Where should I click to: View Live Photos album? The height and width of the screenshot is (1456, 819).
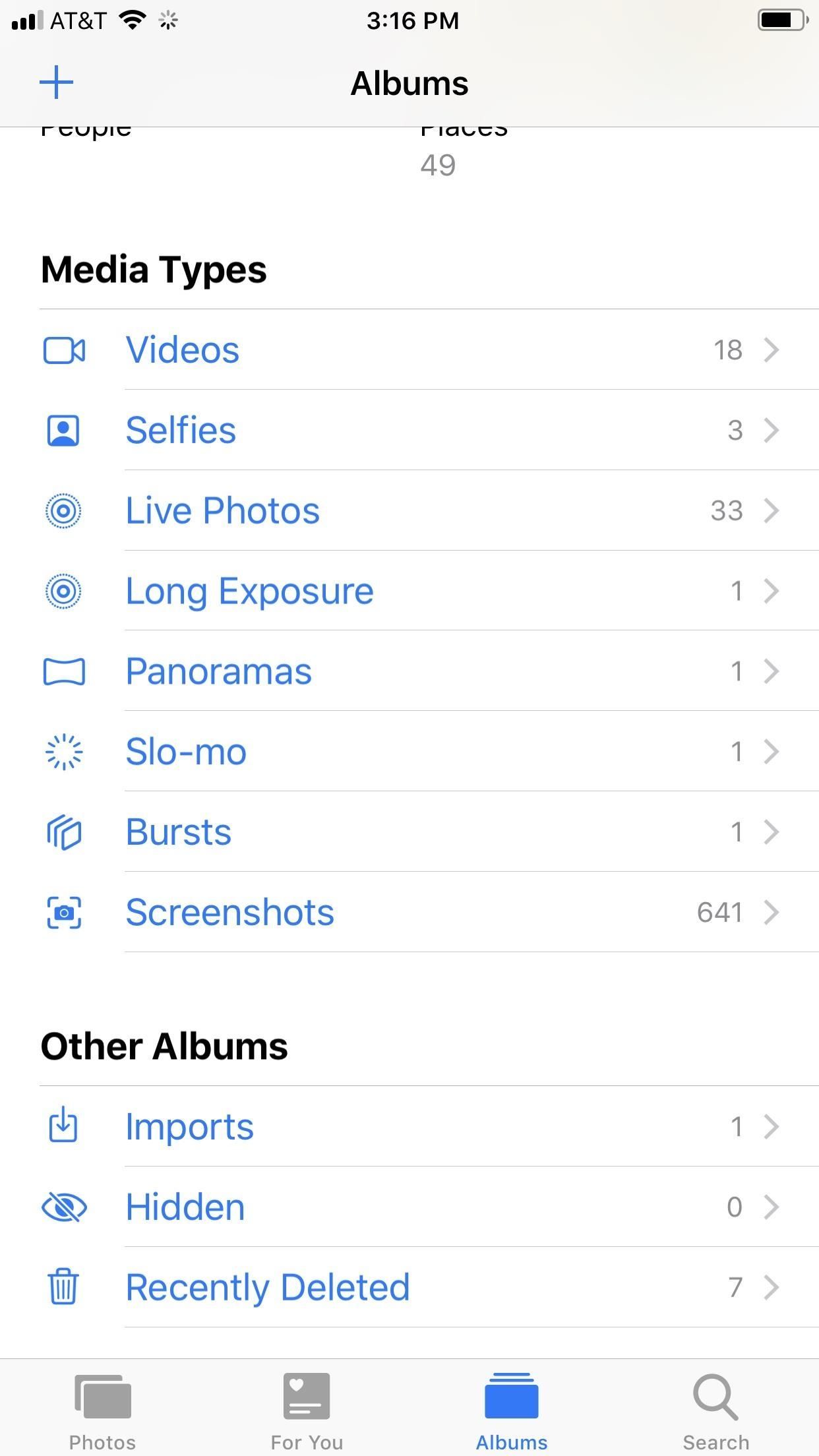tap(222, 510)
